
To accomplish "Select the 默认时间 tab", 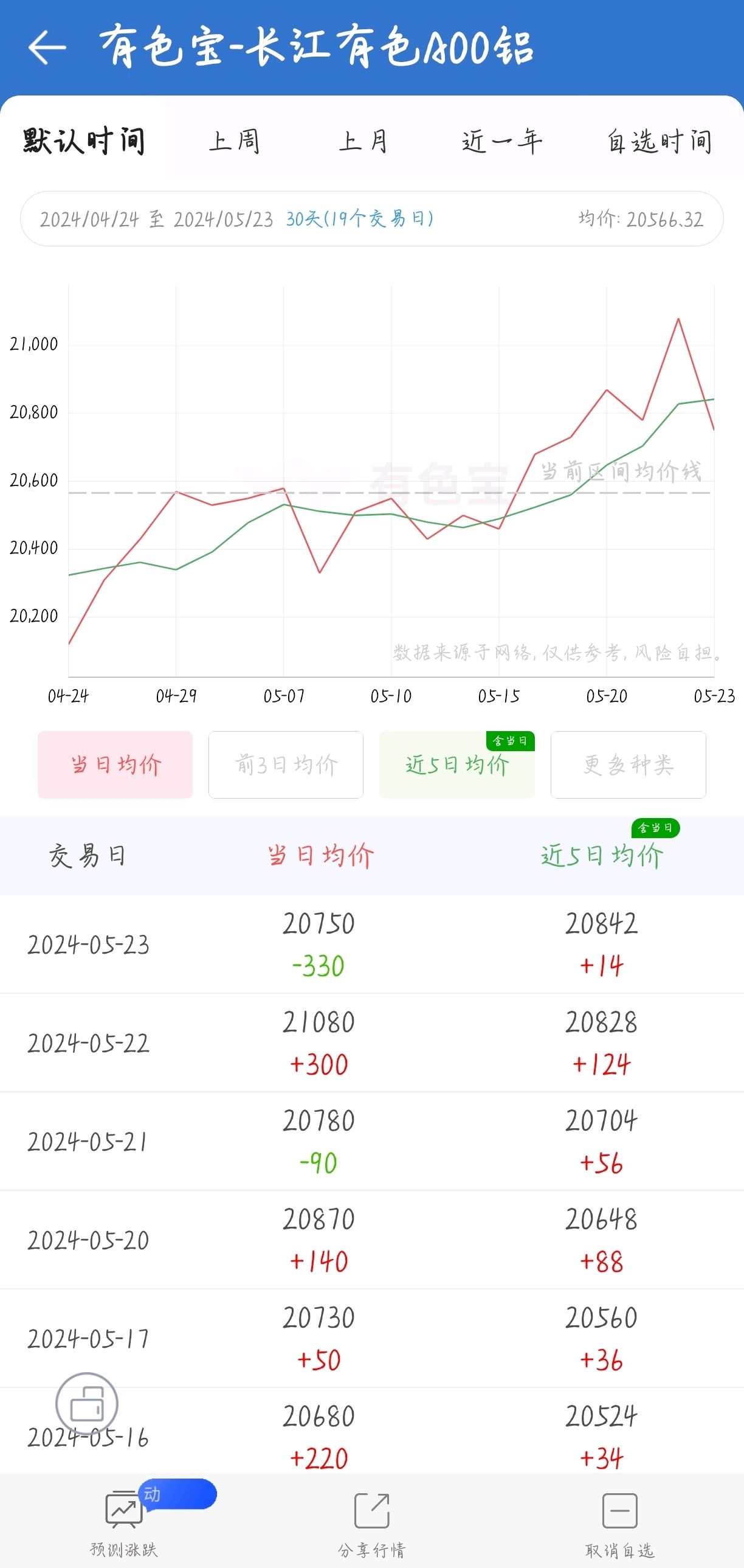I will point(84,141).
